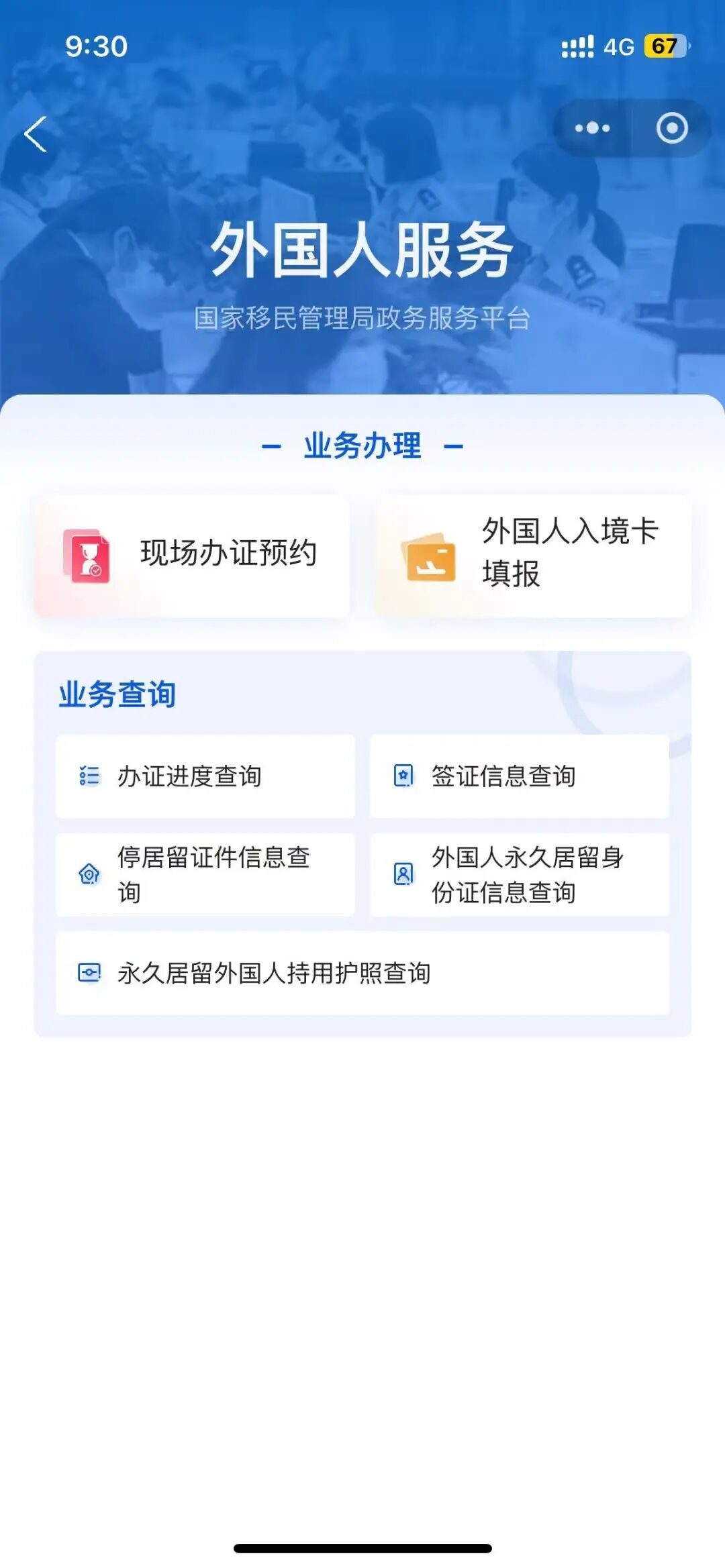The image size is (725, 1568).
Task: Select 办证进度查询
Action: click(x=205, y=776)
